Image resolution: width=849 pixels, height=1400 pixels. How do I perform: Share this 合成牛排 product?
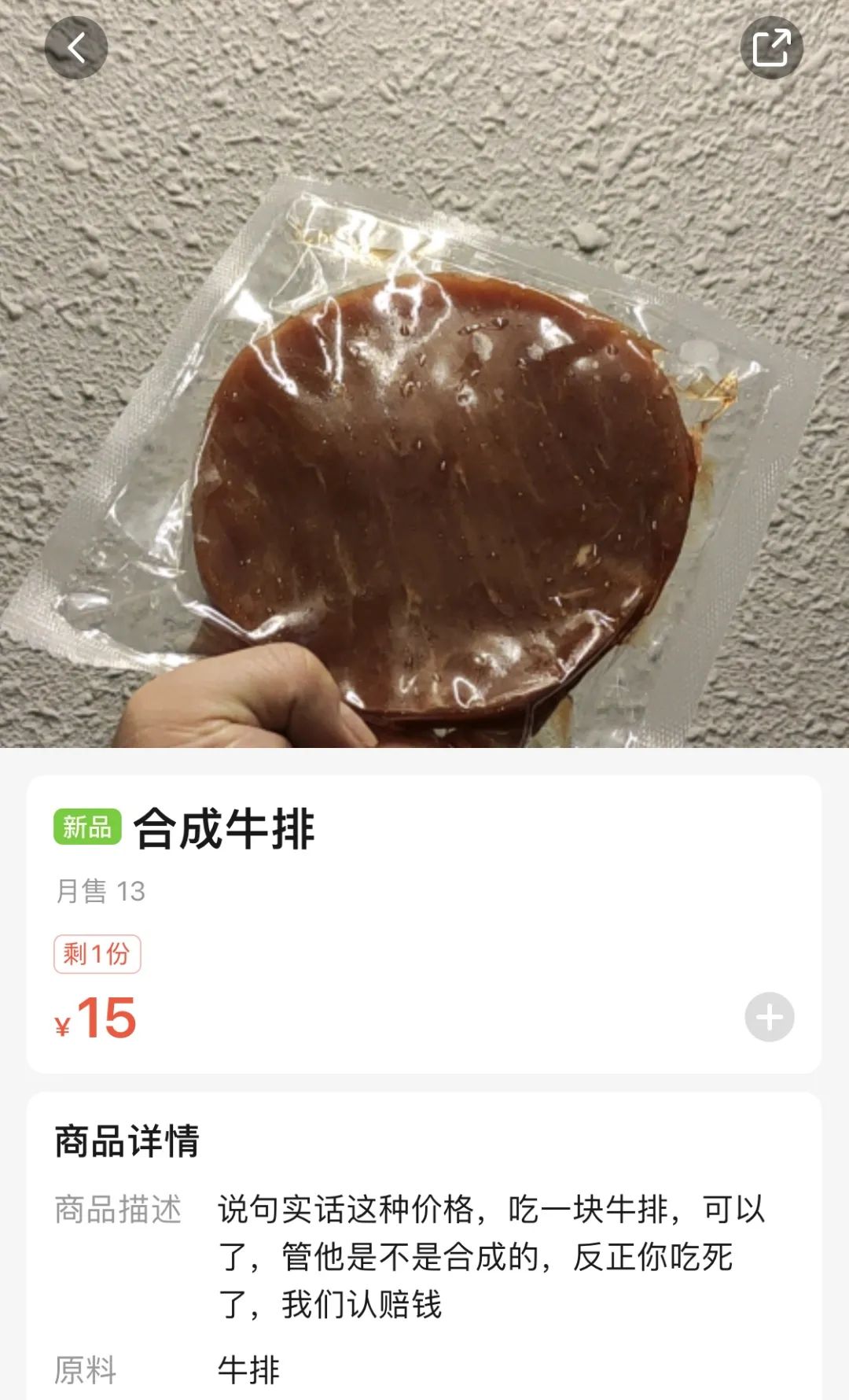coord(771,48)
